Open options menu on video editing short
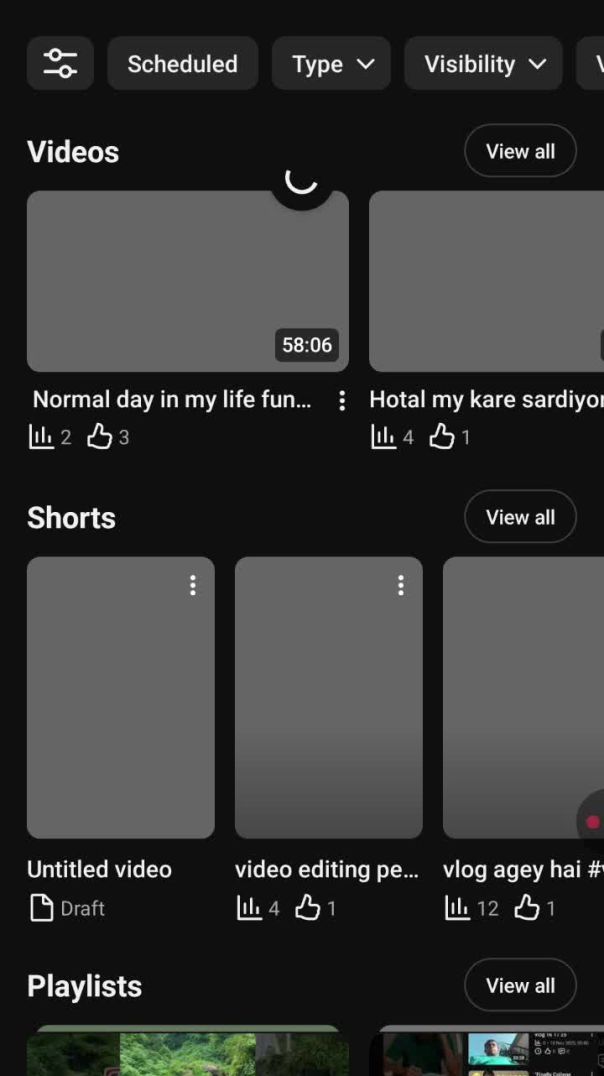 401,586
